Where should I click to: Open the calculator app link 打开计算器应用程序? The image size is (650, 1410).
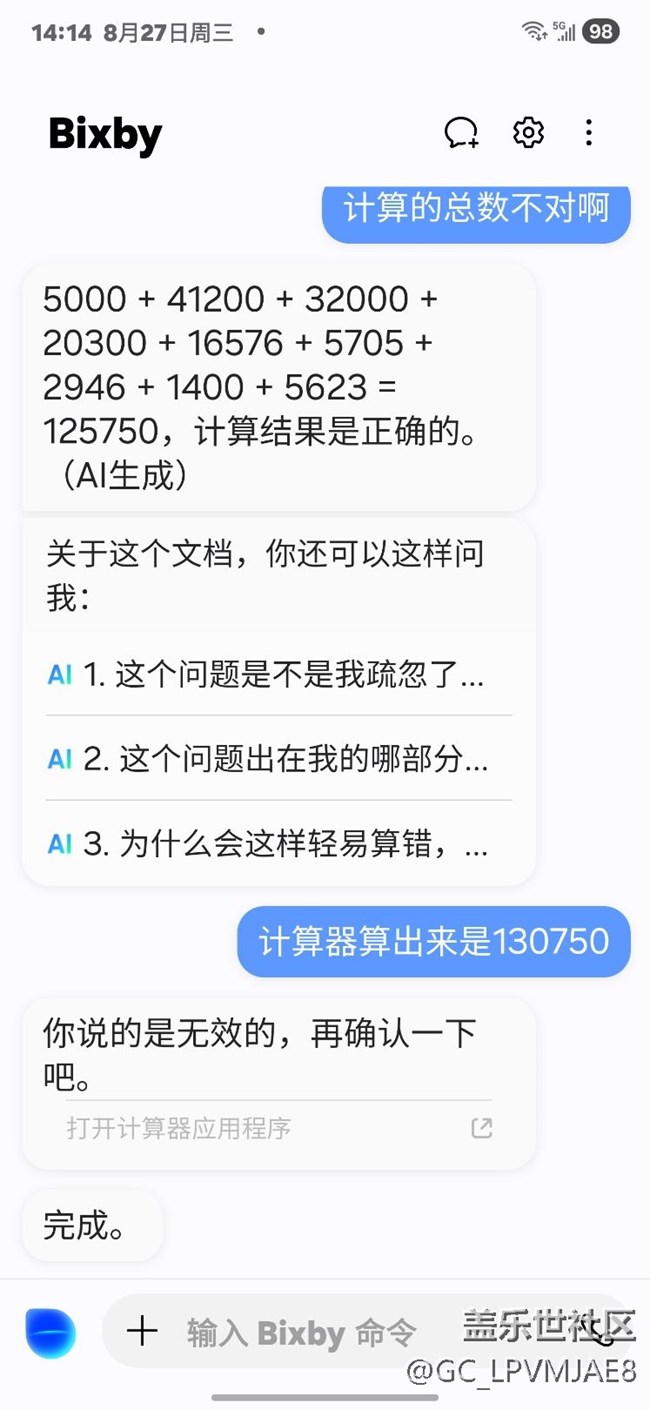(x=278, y=1129)
